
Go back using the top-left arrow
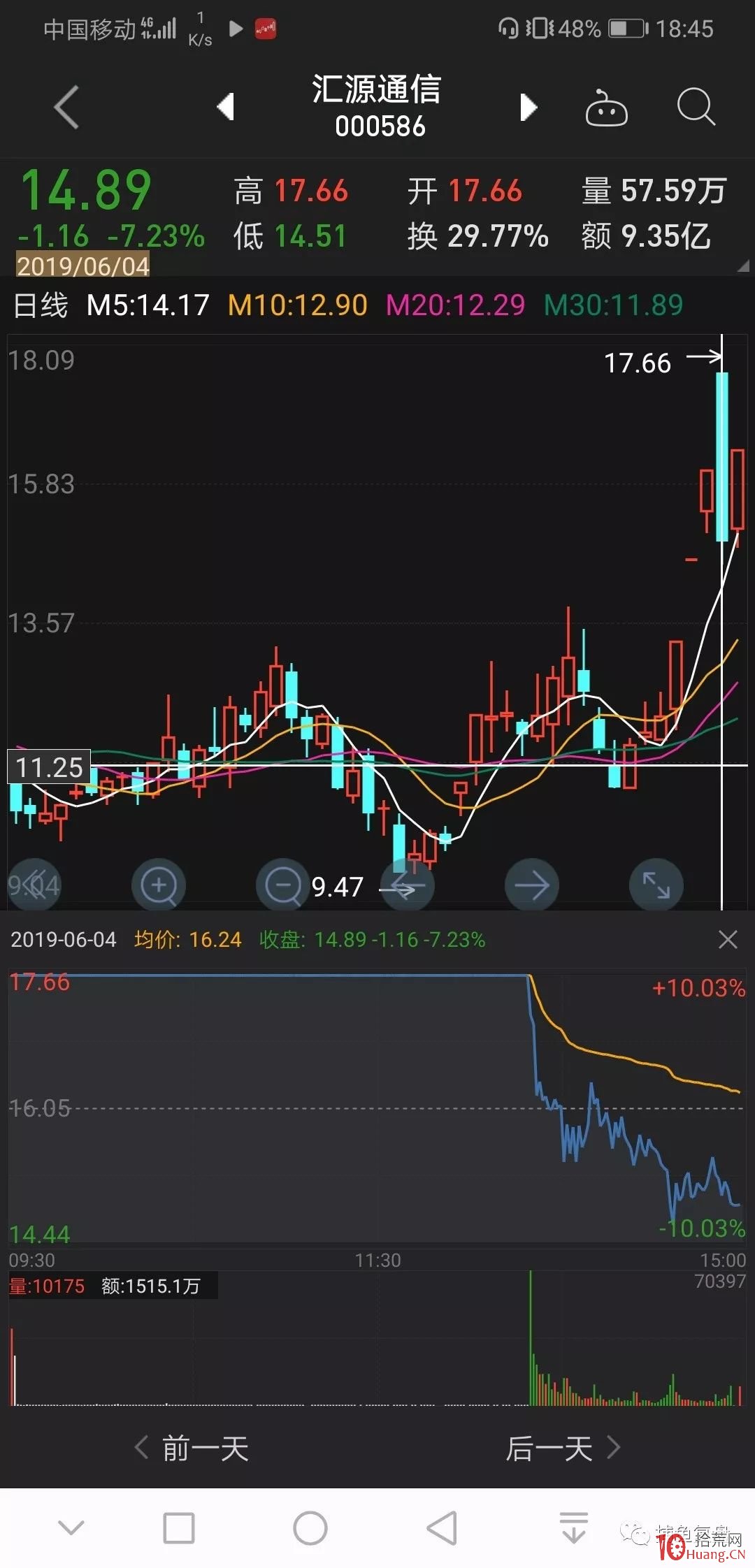67,108
